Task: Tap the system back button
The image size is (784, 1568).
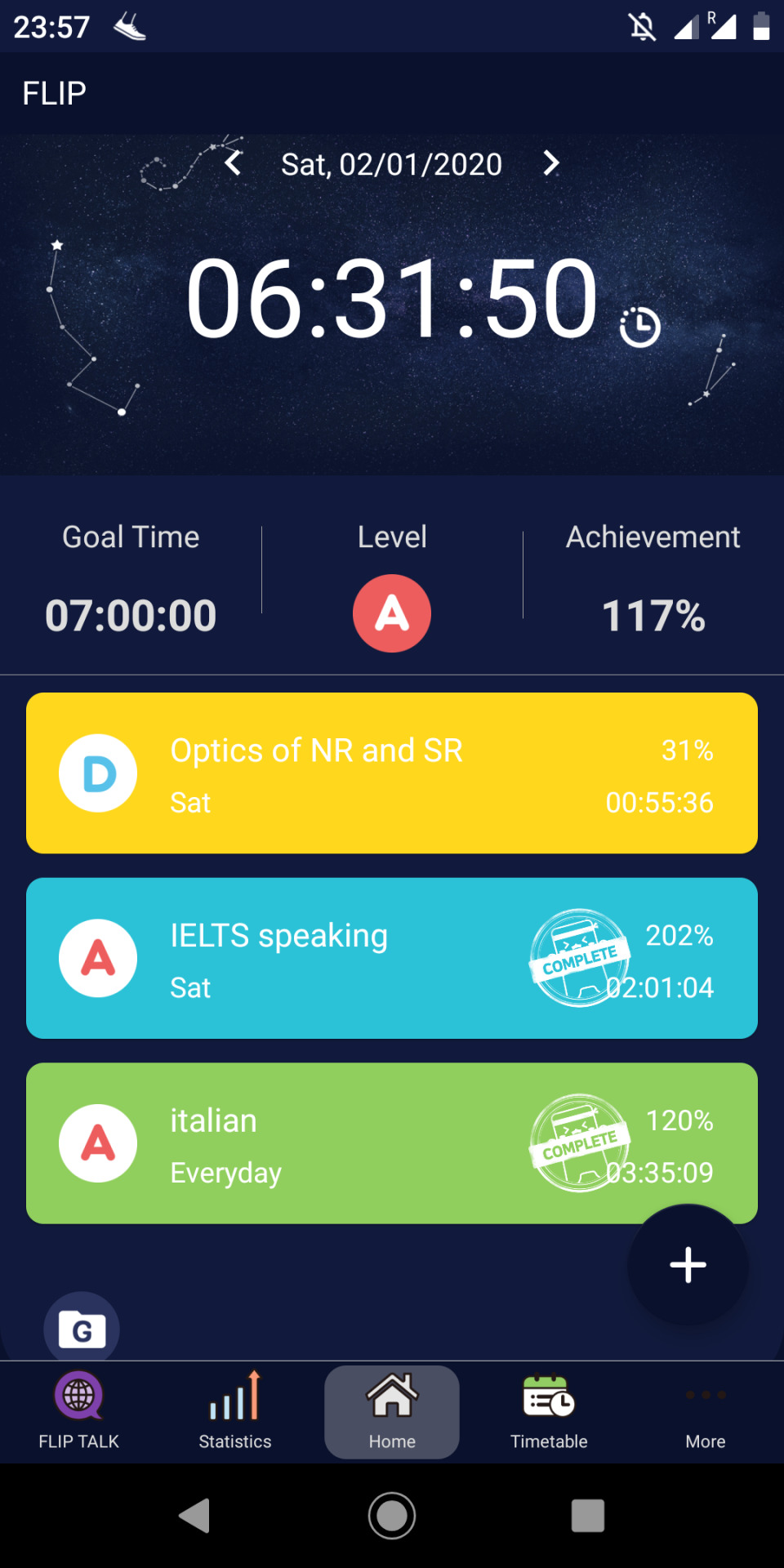Action: (x=195, y=1516)
